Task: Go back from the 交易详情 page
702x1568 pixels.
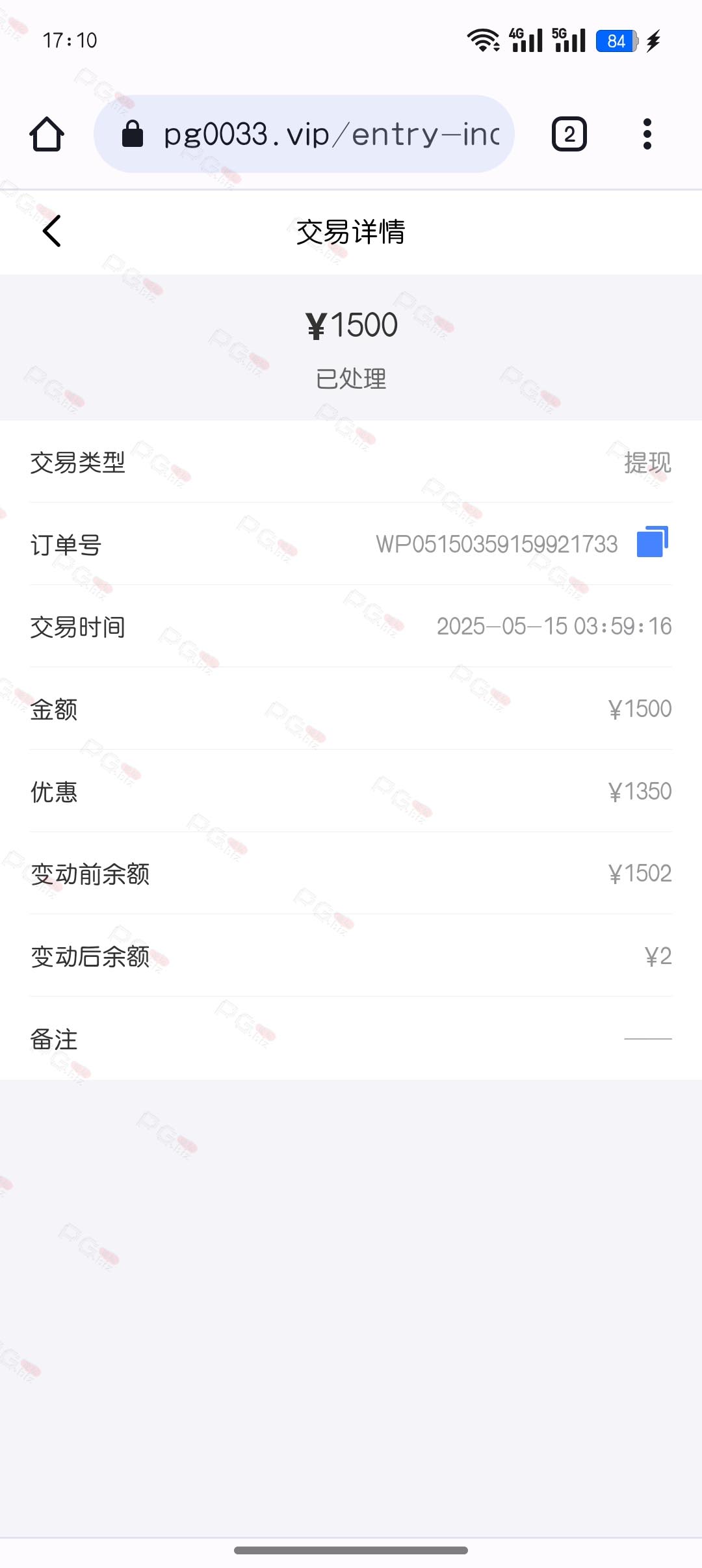Action: coord(52,231)
